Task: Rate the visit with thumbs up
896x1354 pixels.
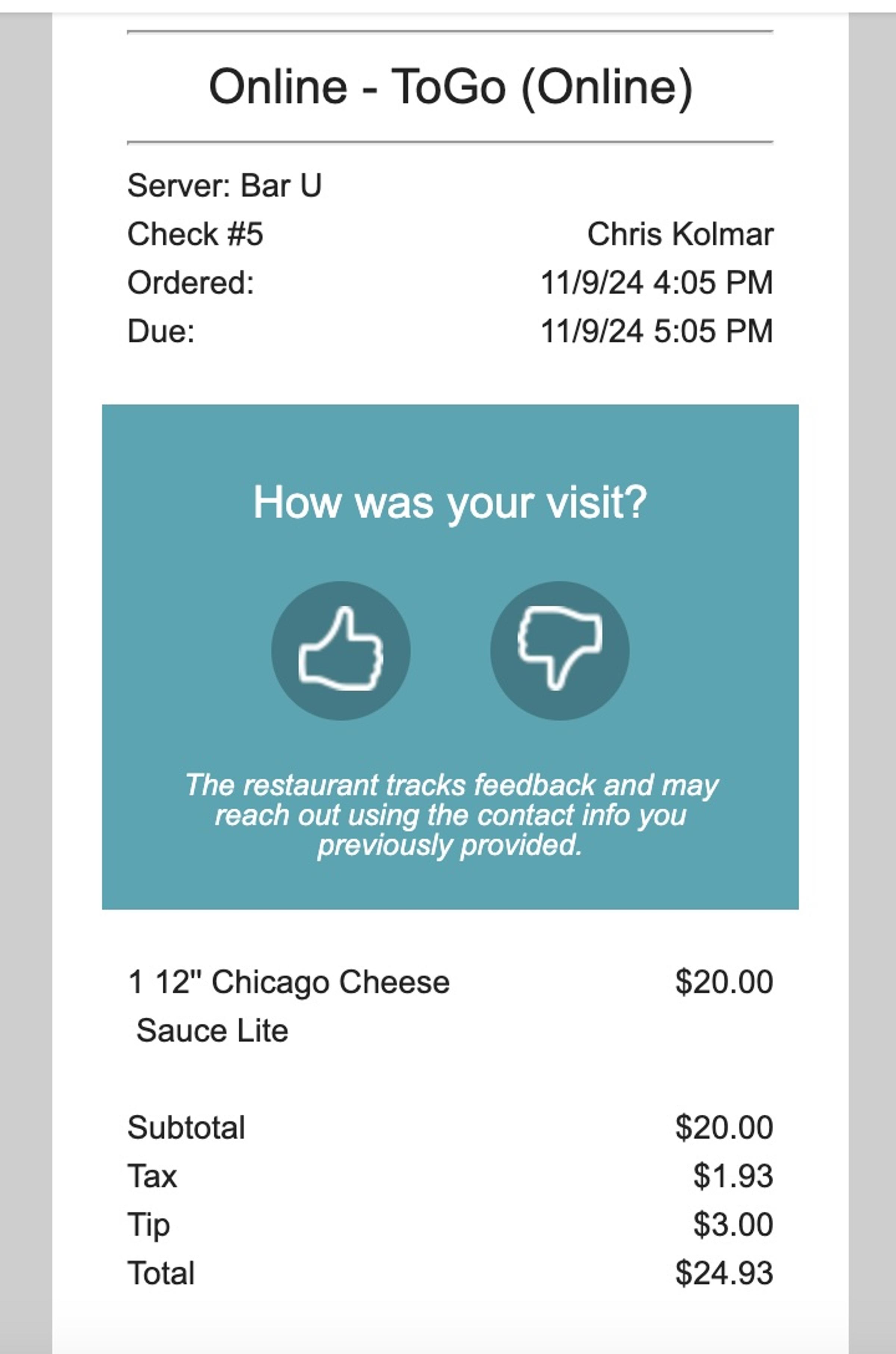Action: click(x=340, y=650)
